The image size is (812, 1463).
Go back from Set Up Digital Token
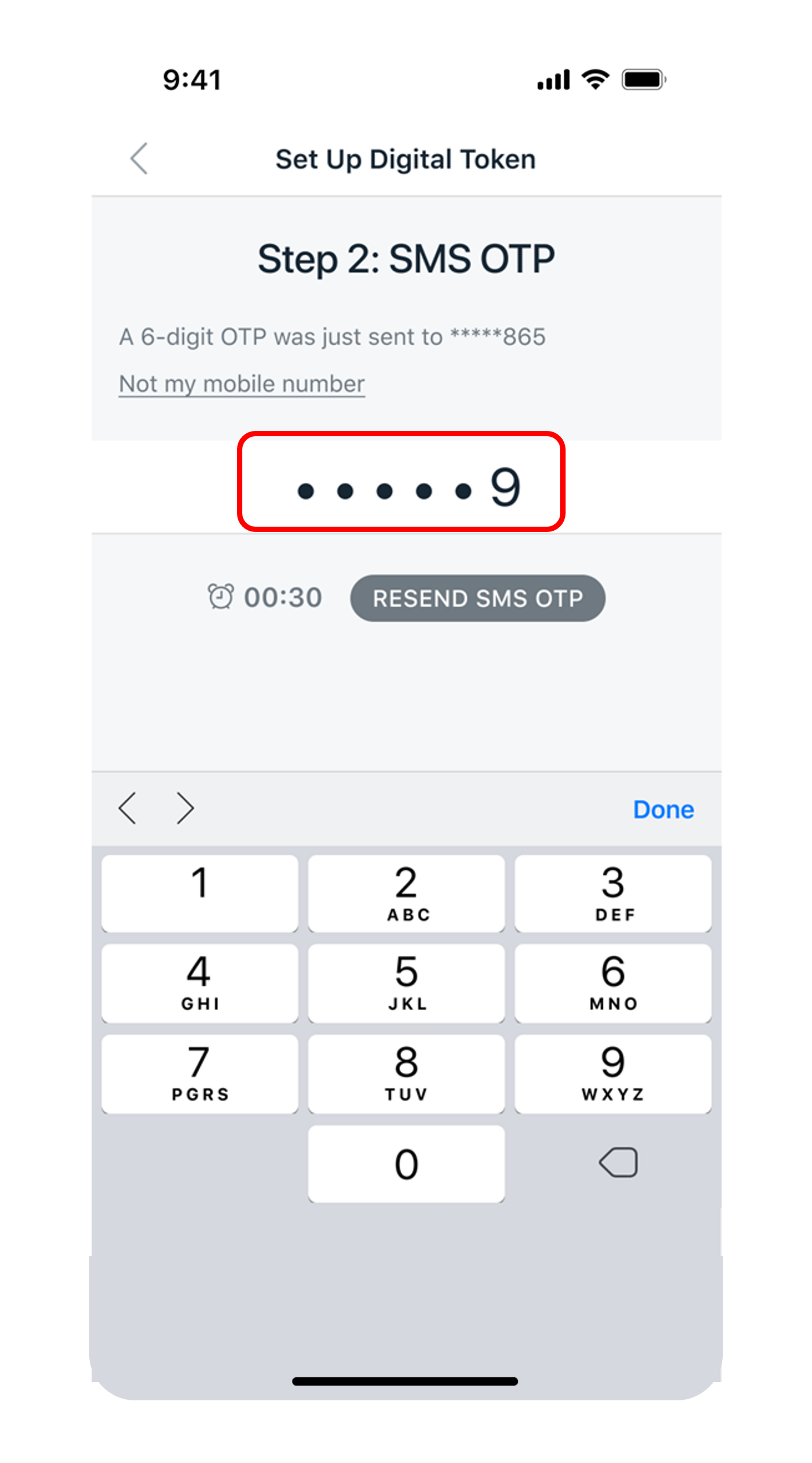(139, 158)
